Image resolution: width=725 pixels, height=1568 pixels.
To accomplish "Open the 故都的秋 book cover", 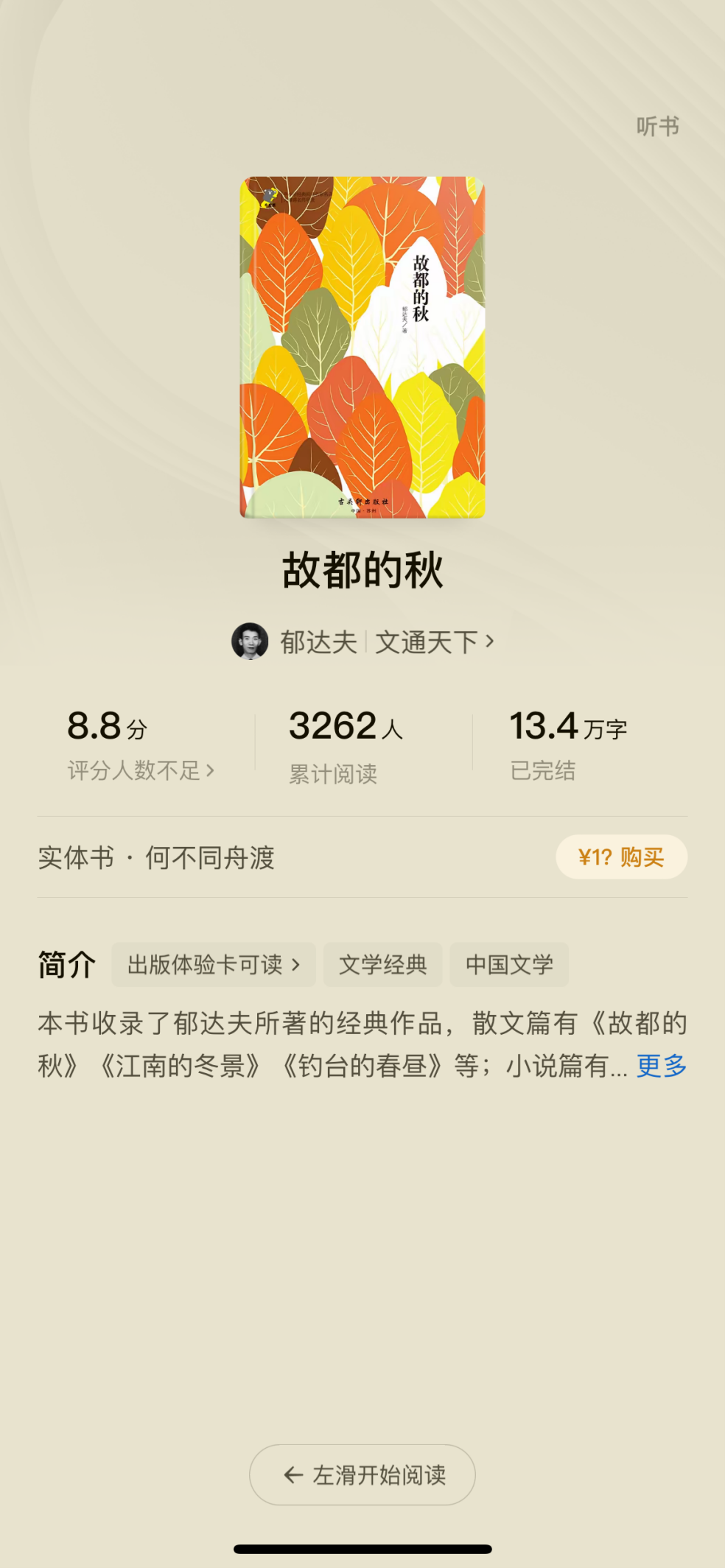I will click(362, 347).
